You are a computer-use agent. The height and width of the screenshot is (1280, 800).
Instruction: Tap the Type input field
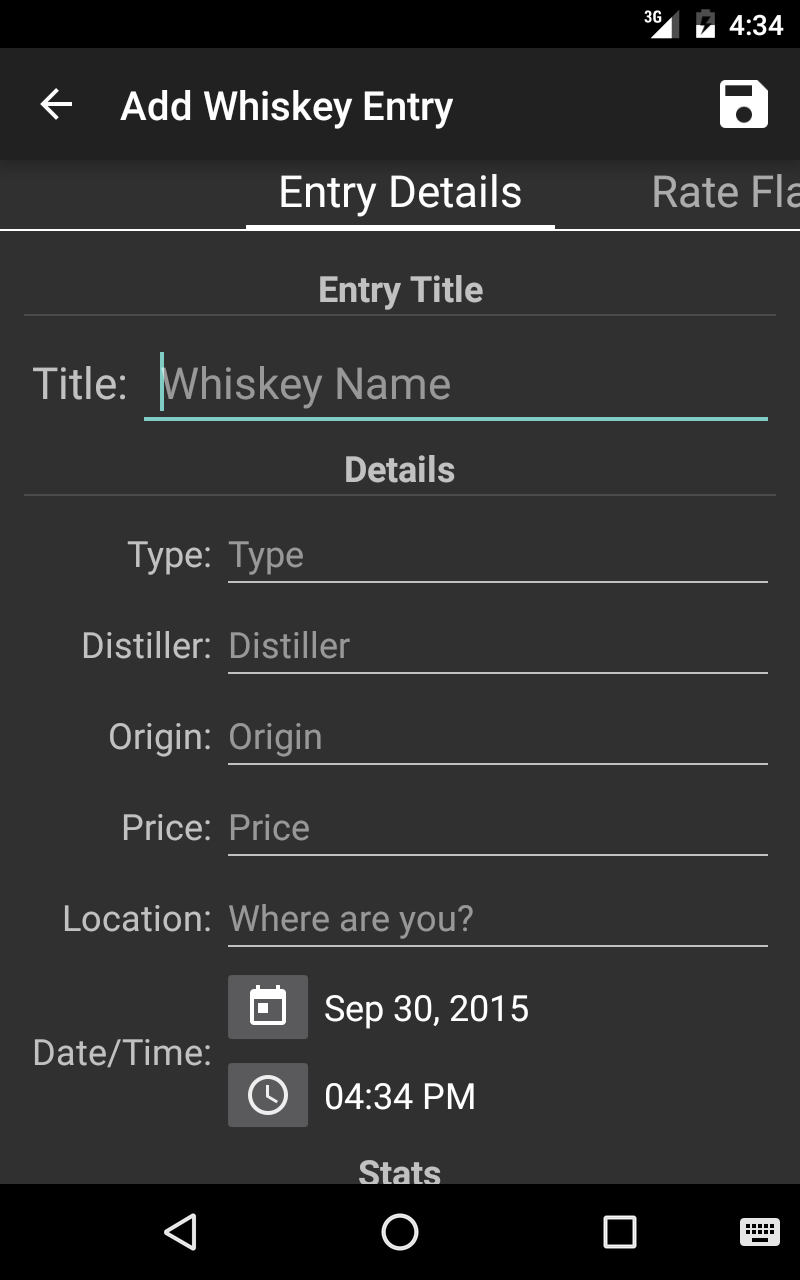coord(497,556)
